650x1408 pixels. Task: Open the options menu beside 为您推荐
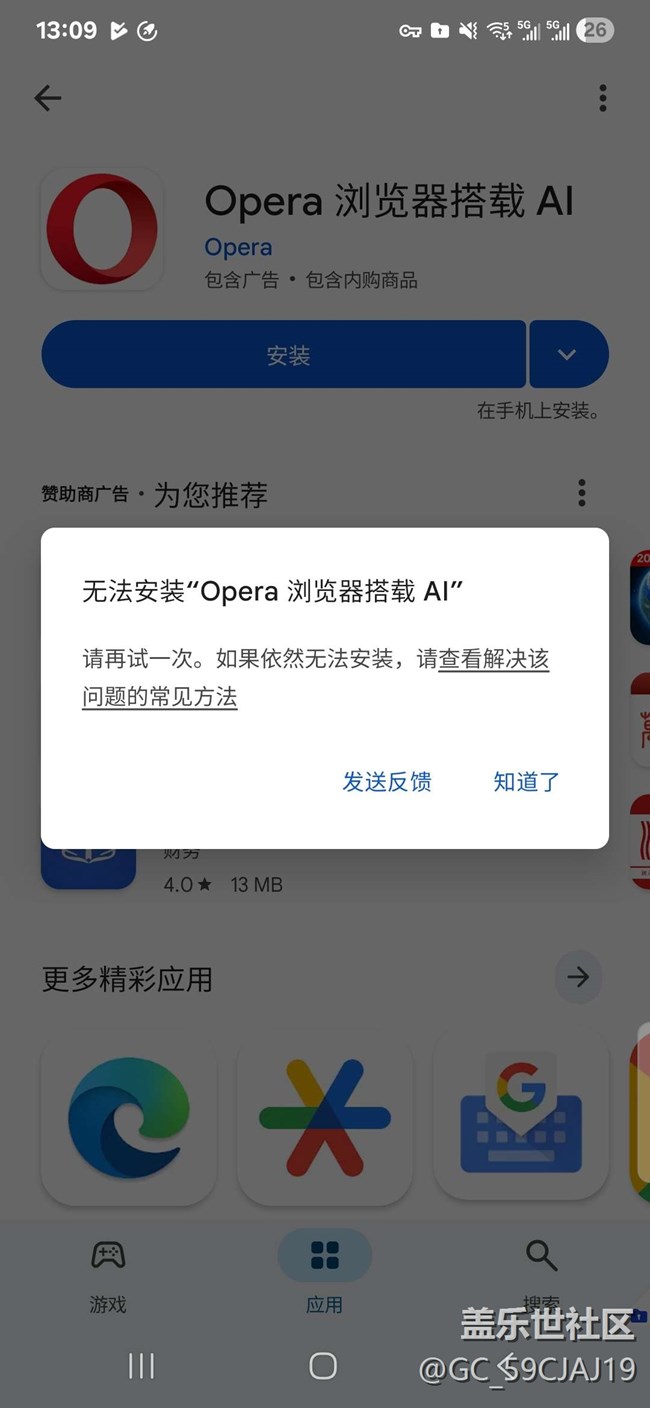581,493
